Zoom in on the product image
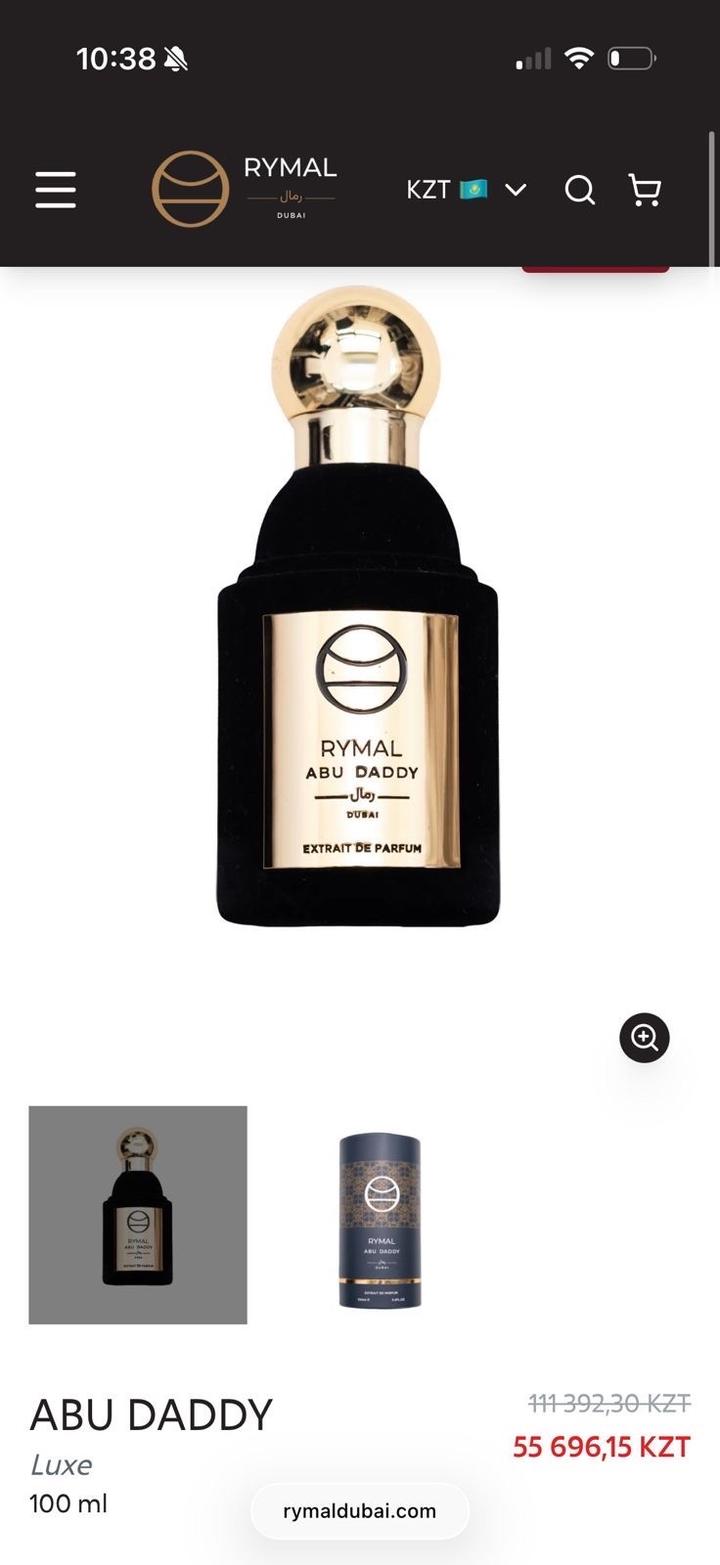720x1565 pixels. [x=644, y=1037]
